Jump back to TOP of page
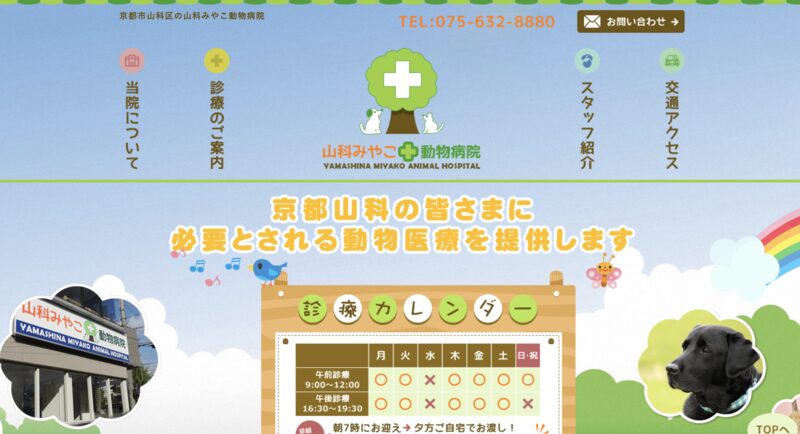 [774, 424]
